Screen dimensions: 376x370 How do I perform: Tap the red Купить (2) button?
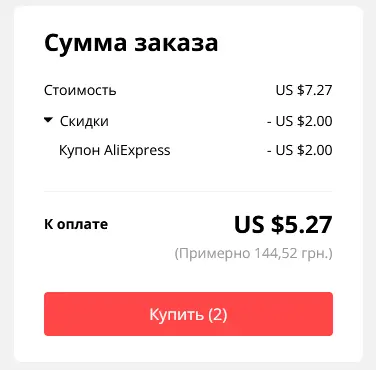(x=188, y=314)
